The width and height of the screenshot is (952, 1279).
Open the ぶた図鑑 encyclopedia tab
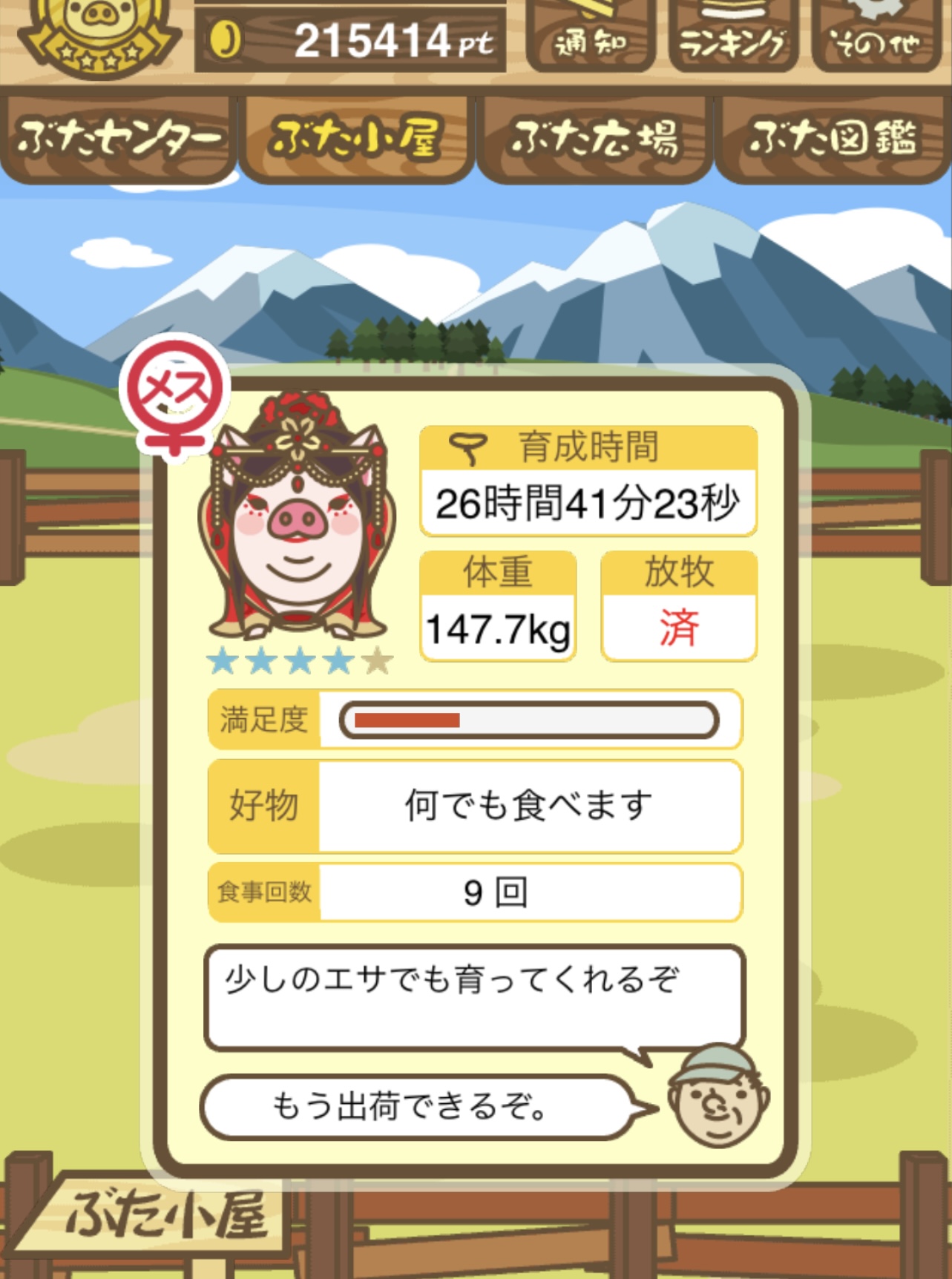point(833,139)
